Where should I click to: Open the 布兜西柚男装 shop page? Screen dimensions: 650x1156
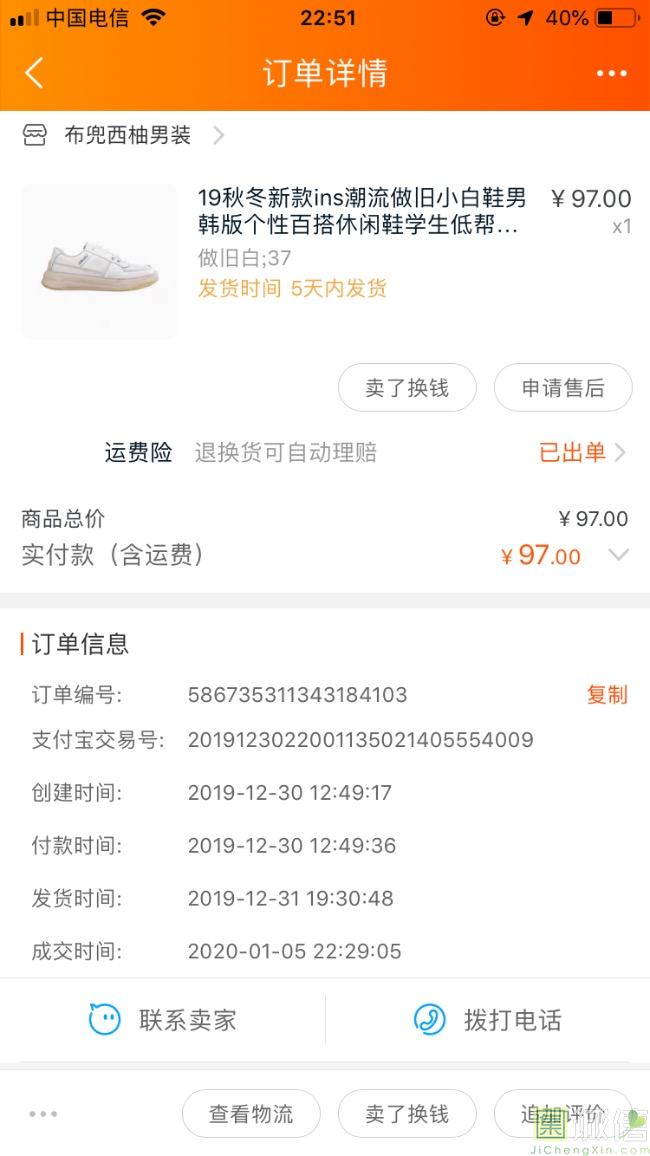click(127, 136)
